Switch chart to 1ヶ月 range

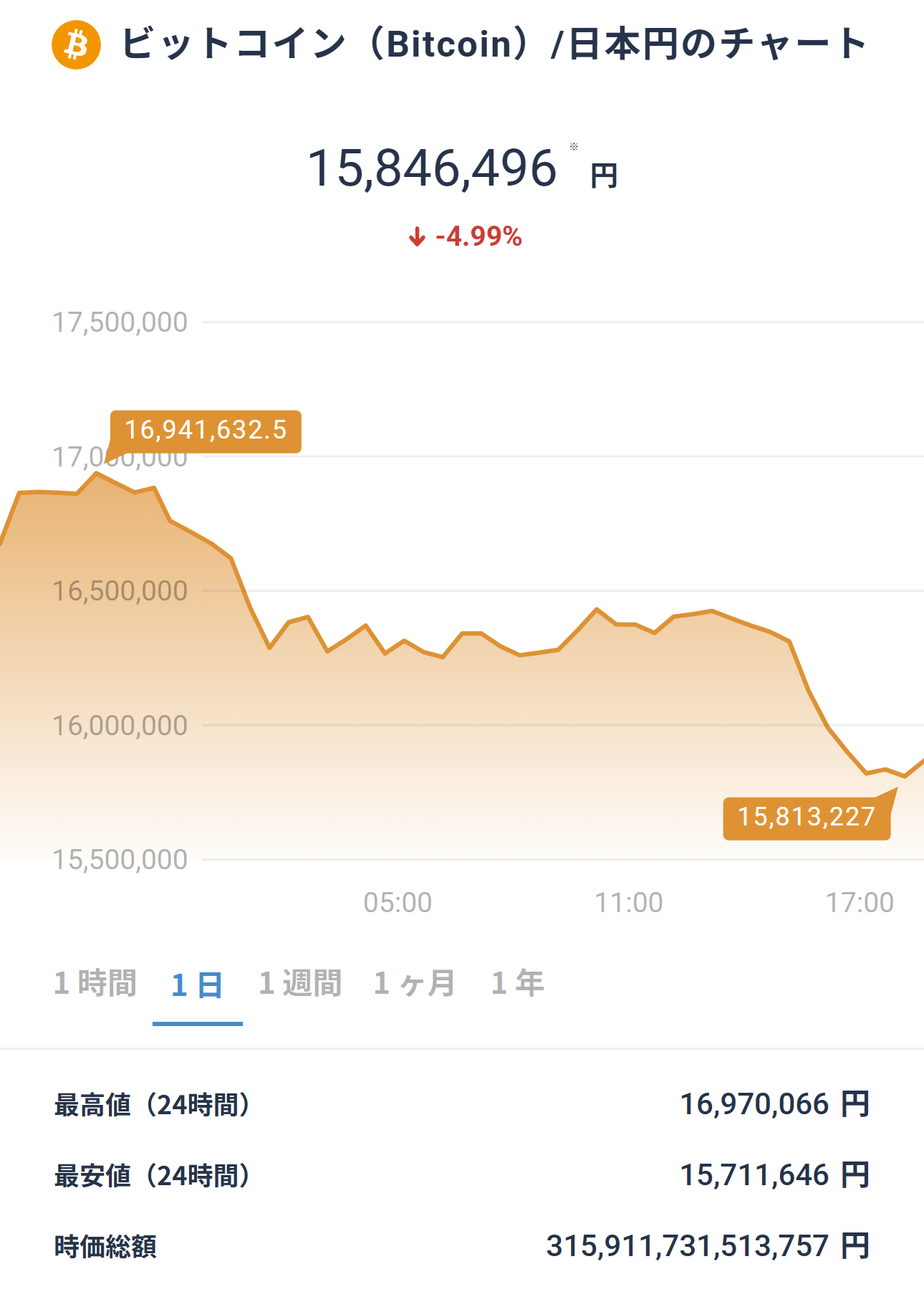(414, 983)
